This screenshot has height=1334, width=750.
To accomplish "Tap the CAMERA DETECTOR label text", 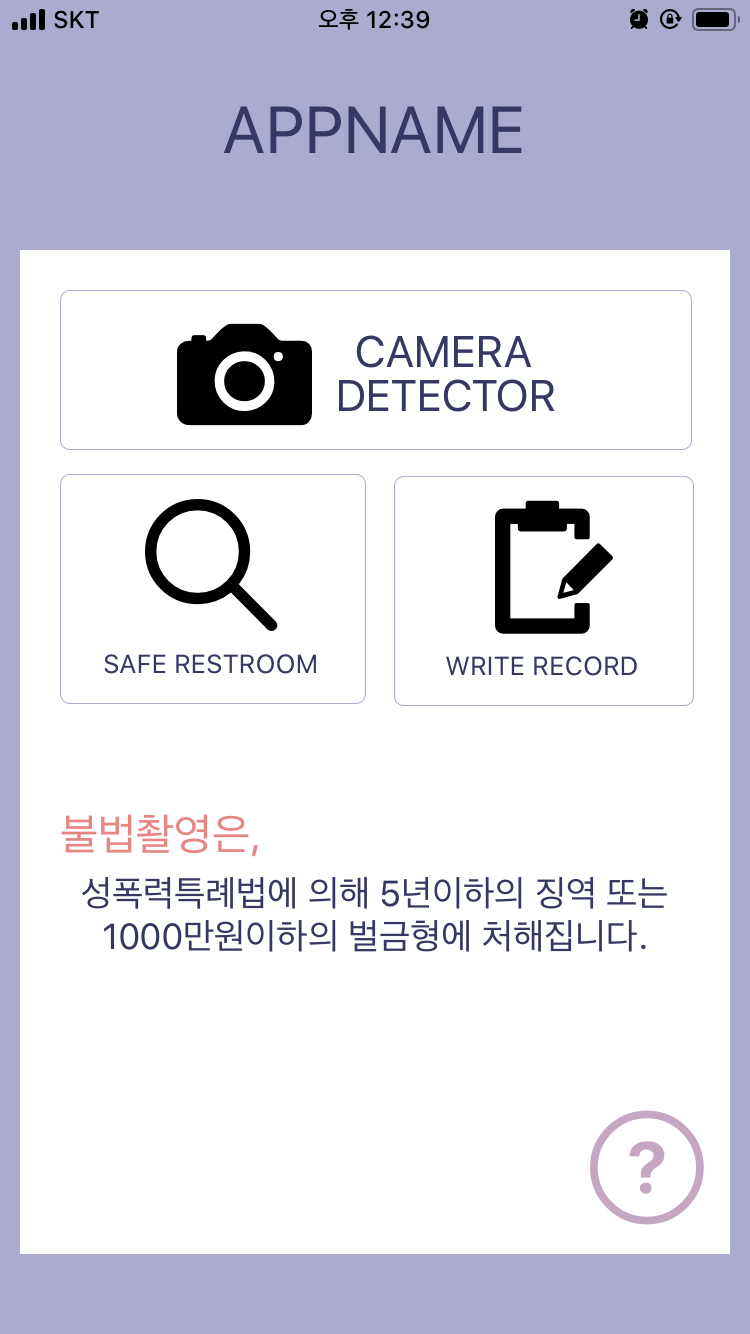I will 446,374.
